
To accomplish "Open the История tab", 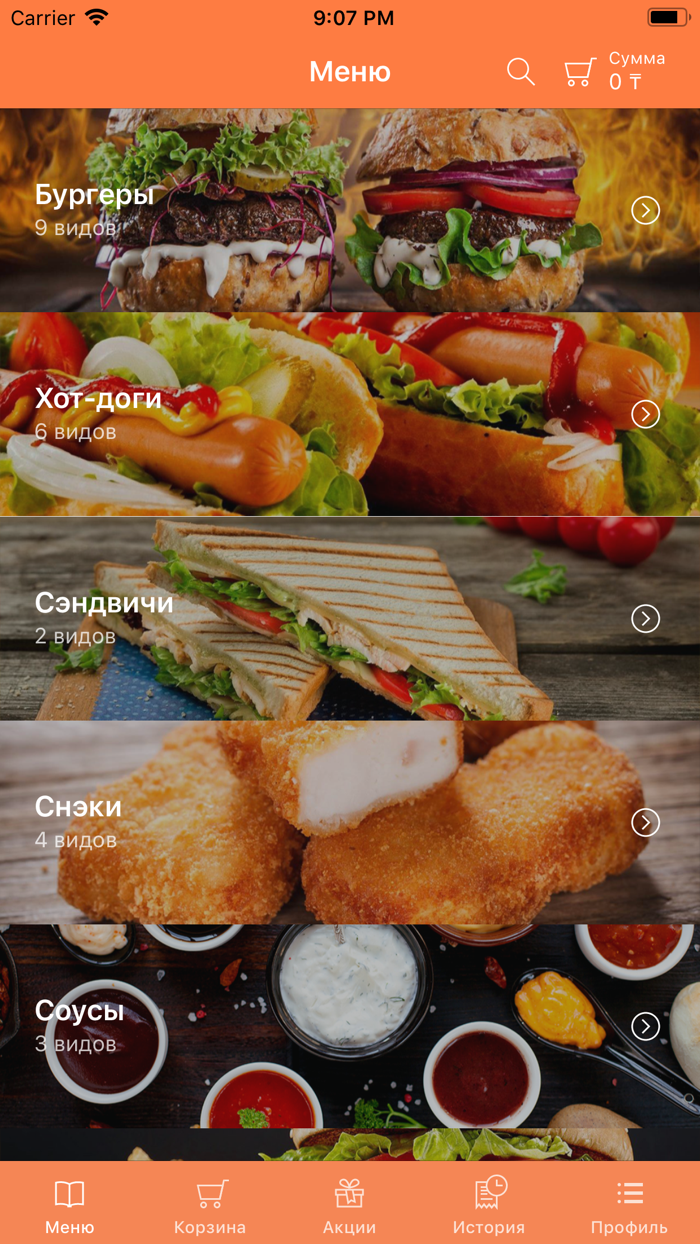I will click(x=489, y=1205).
